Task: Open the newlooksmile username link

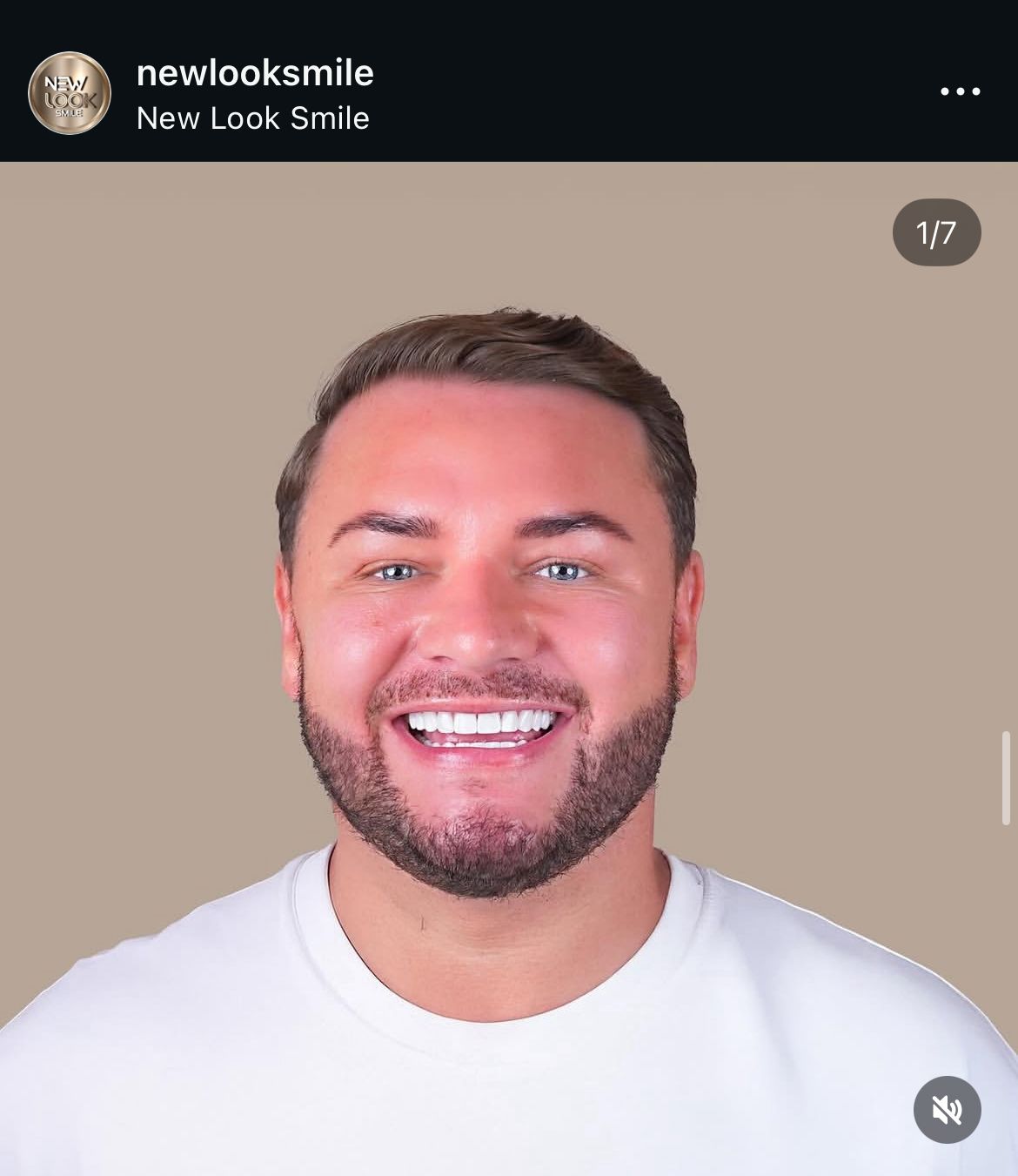Action: point(255,73)
